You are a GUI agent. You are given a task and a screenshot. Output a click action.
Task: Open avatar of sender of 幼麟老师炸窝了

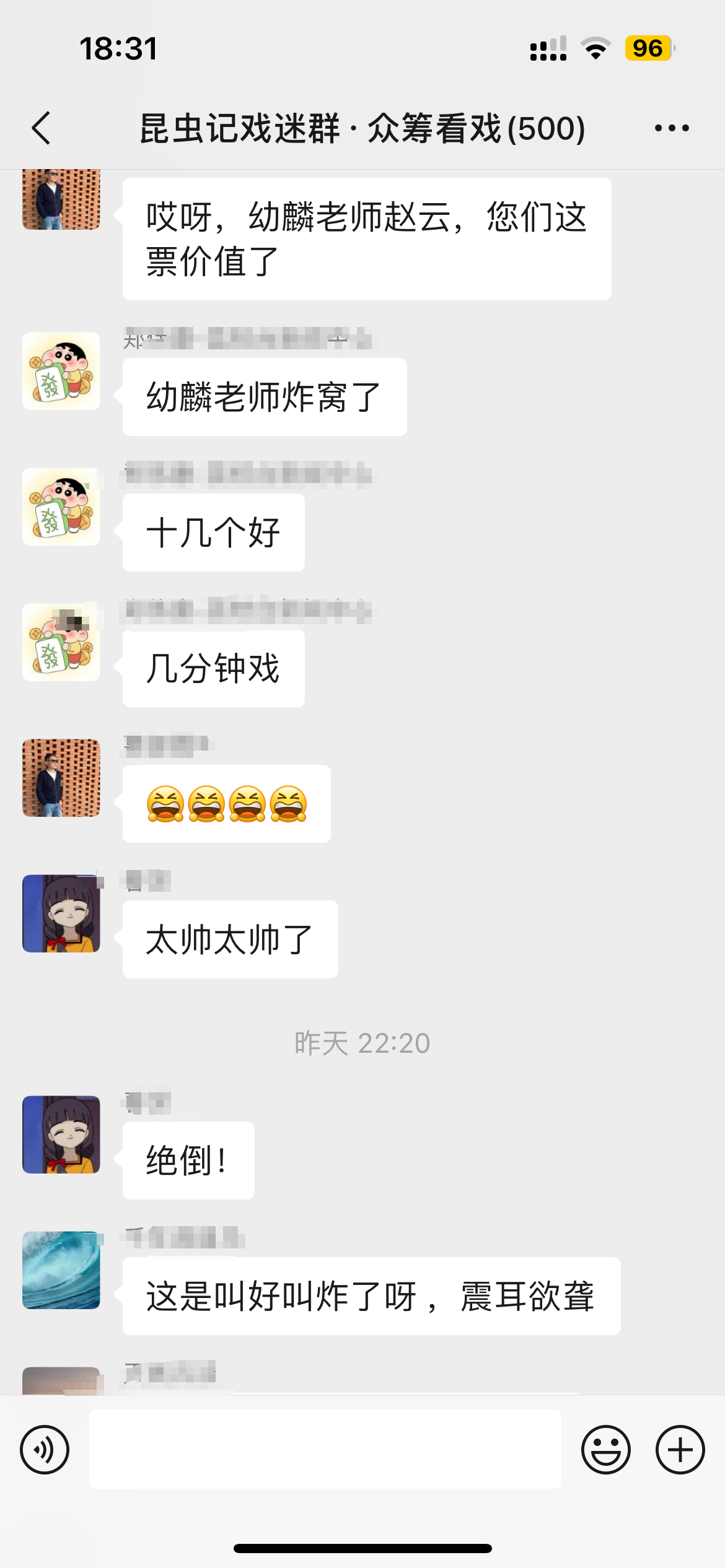[x=61, y=371]
